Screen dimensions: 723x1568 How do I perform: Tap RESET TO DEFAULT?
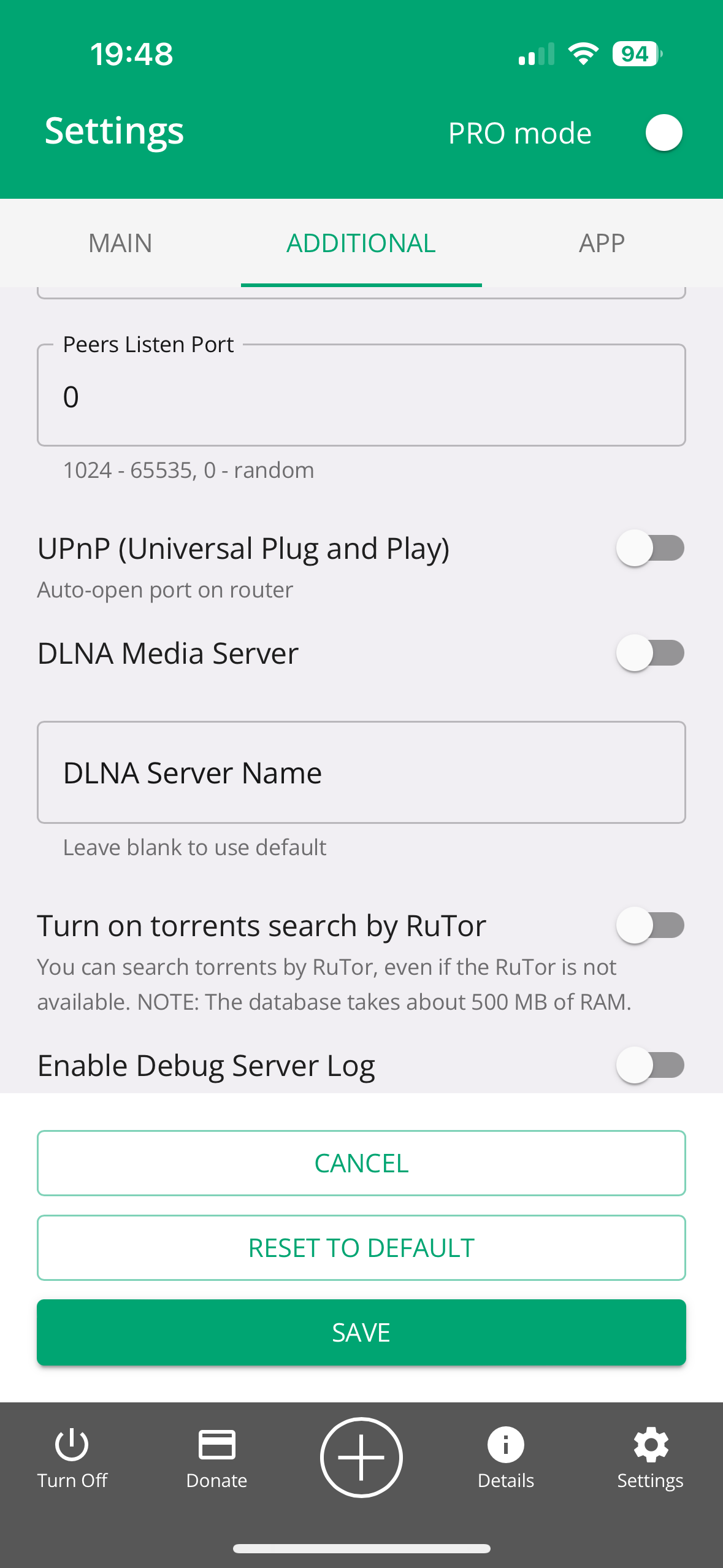361,1247
